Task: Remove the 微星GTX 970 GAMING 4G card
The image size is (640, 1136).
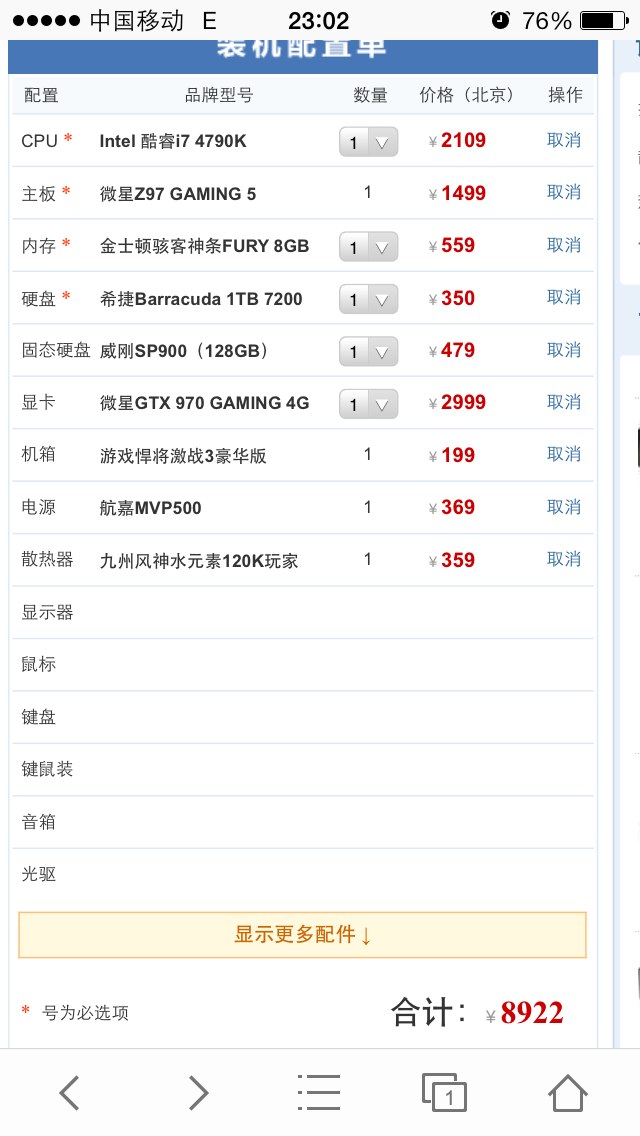Action: pos(564,402)
